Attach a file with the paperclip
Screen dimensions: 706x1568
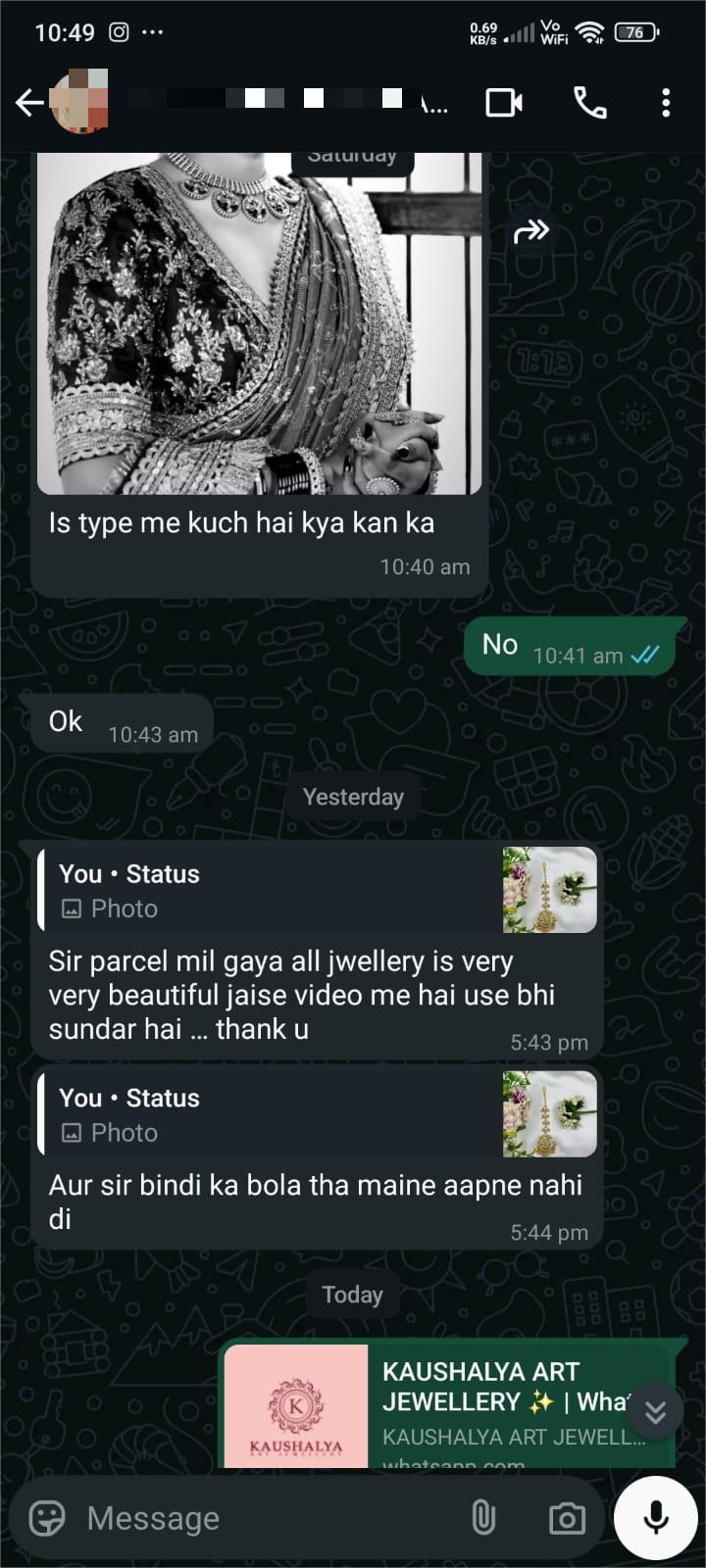(483, 1518)
